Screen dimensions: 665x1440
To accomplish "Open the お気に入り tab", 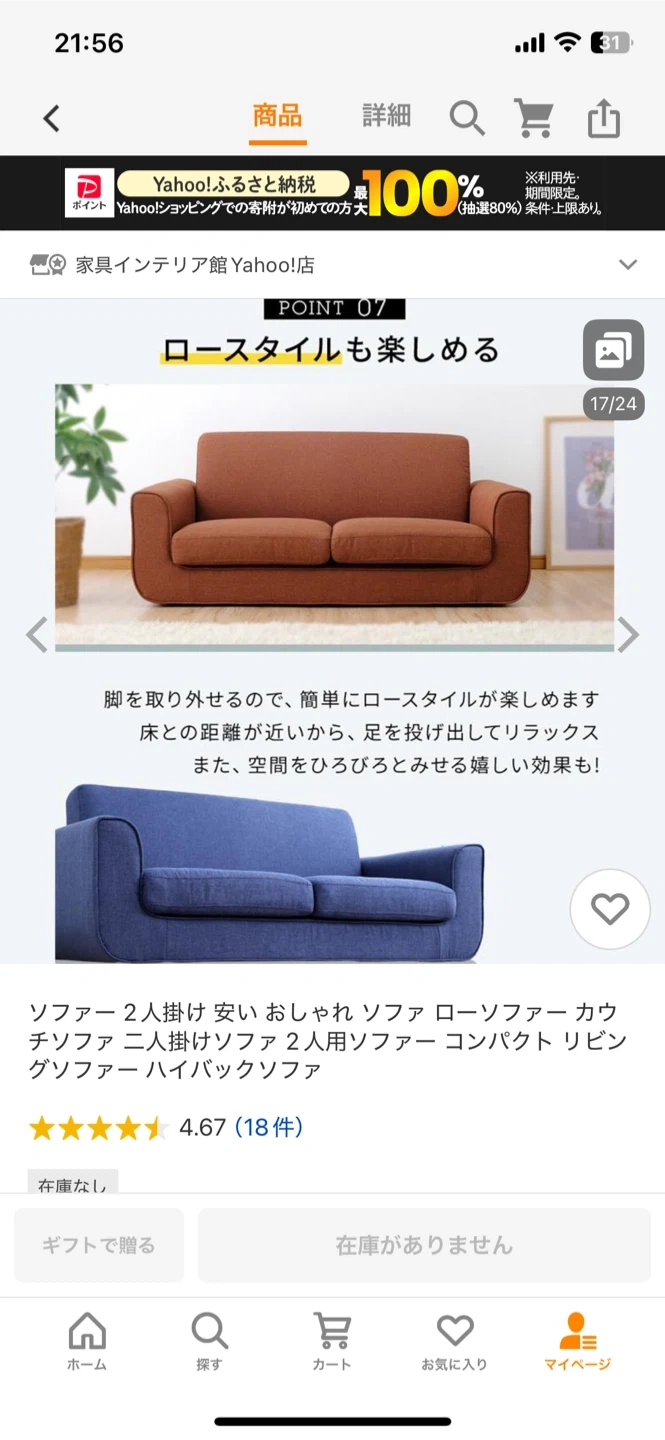I will tap(454, 1342).
